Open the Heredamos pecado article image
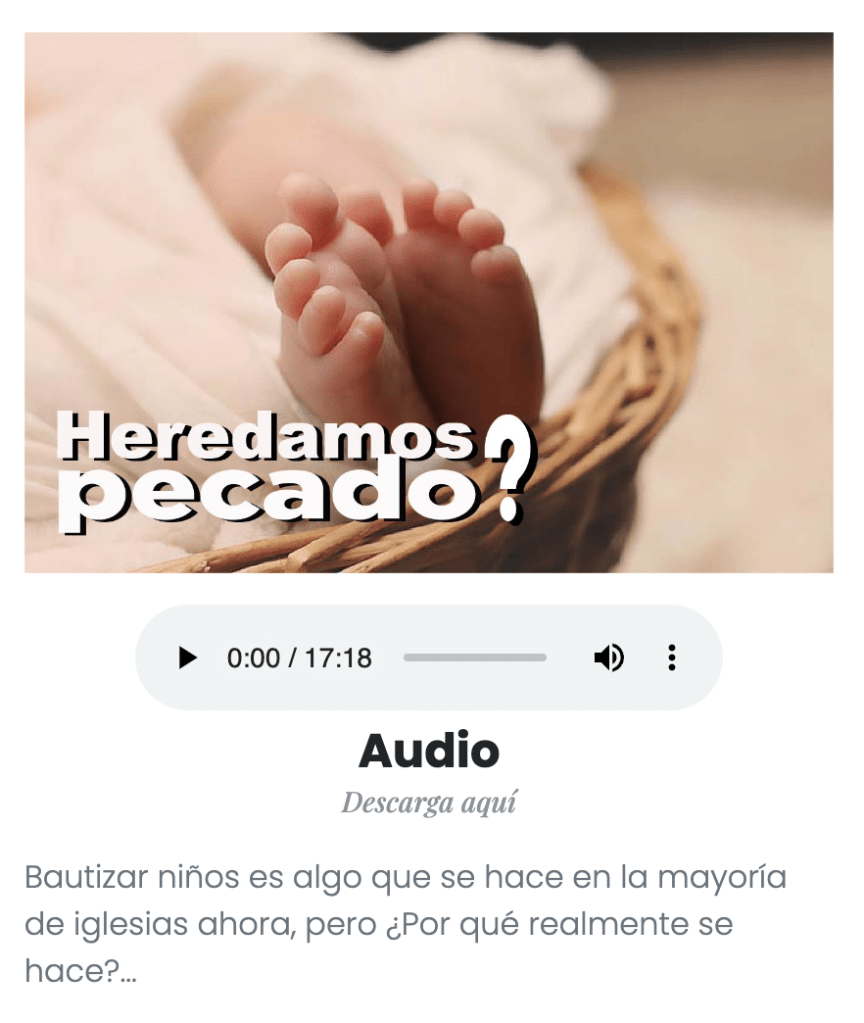The image size is (864, 1023). point(428,302)
